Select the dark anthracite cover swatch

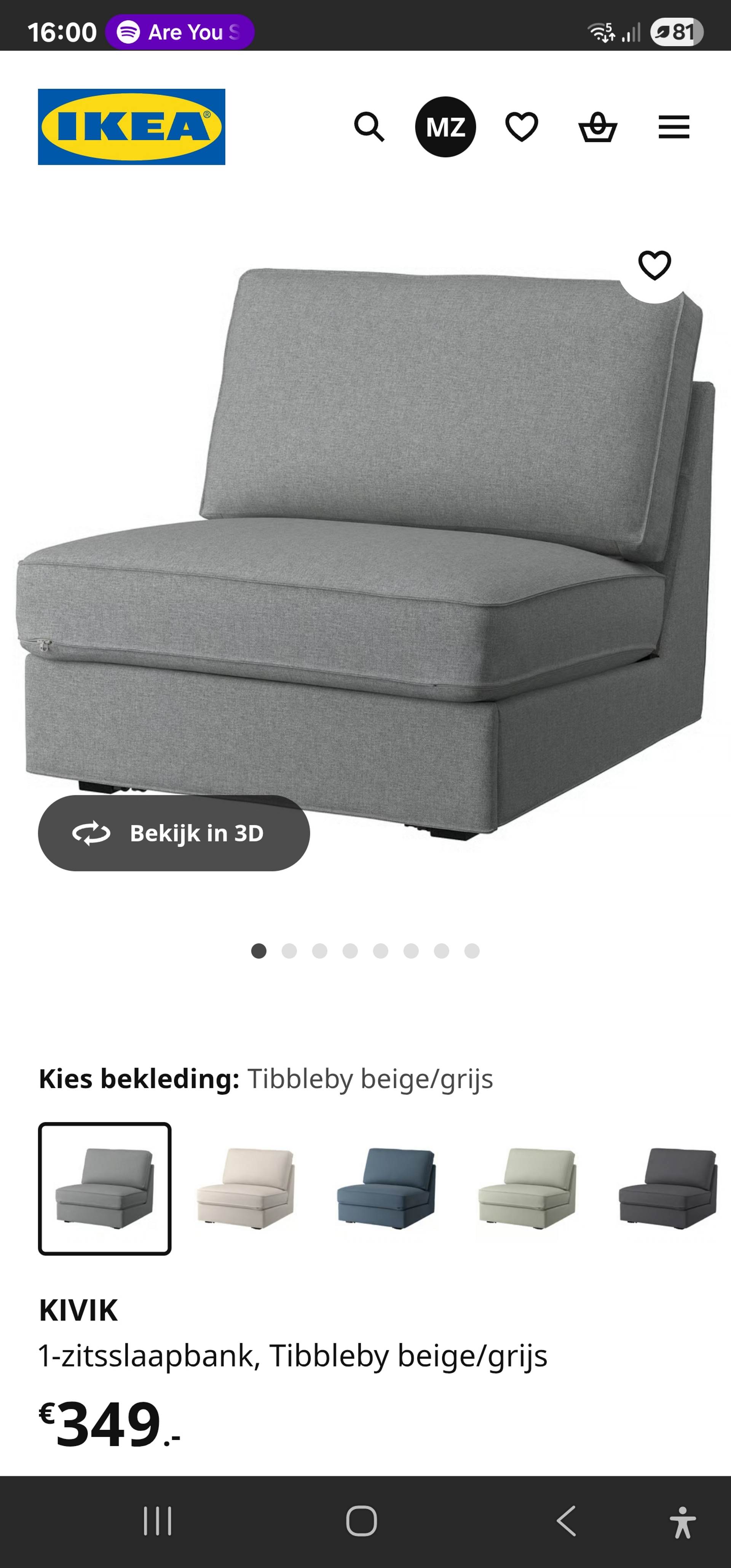[x=668, y=1188]
